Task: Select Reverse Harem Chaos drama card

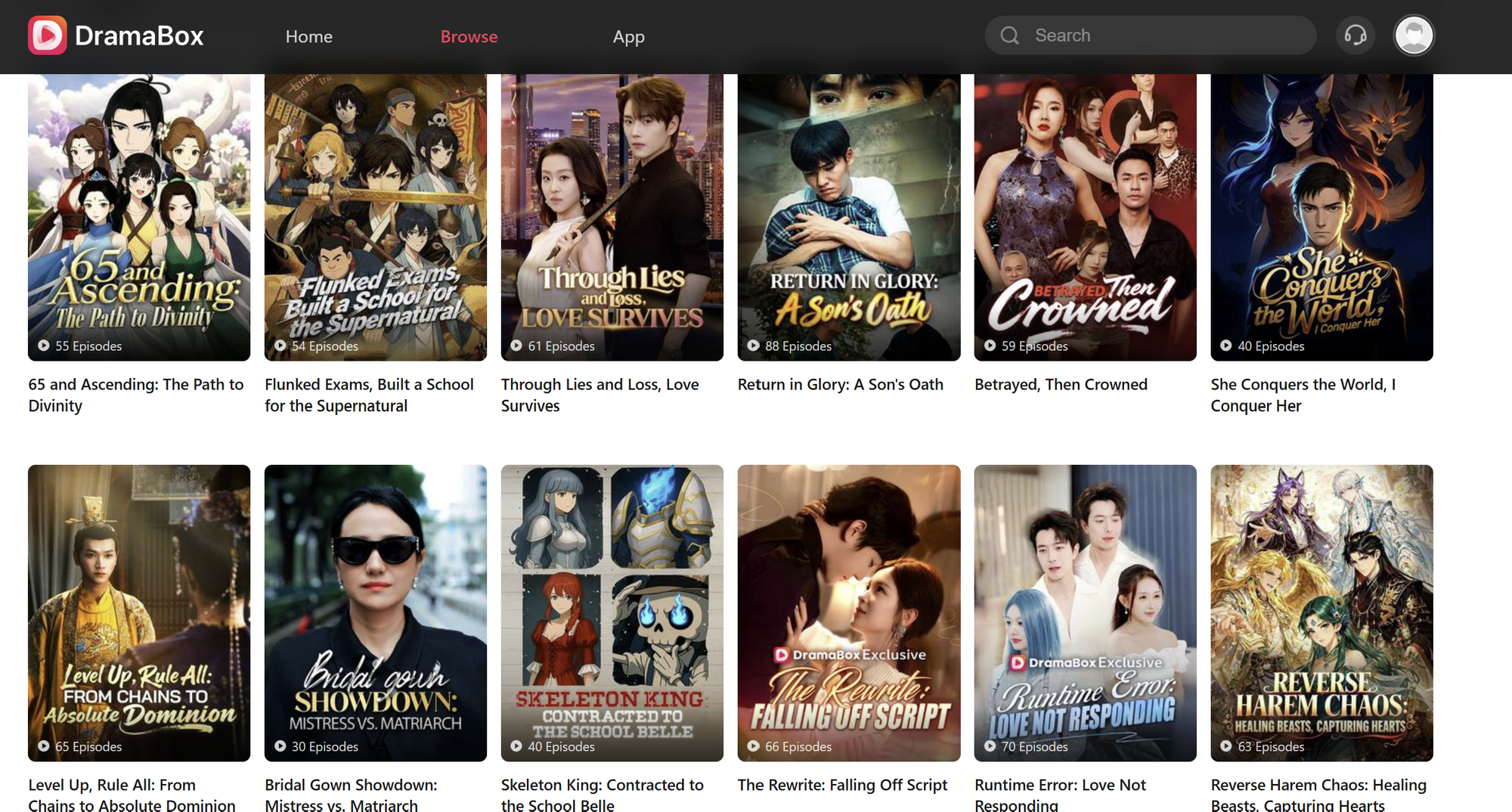Action: coord(1321,612)
